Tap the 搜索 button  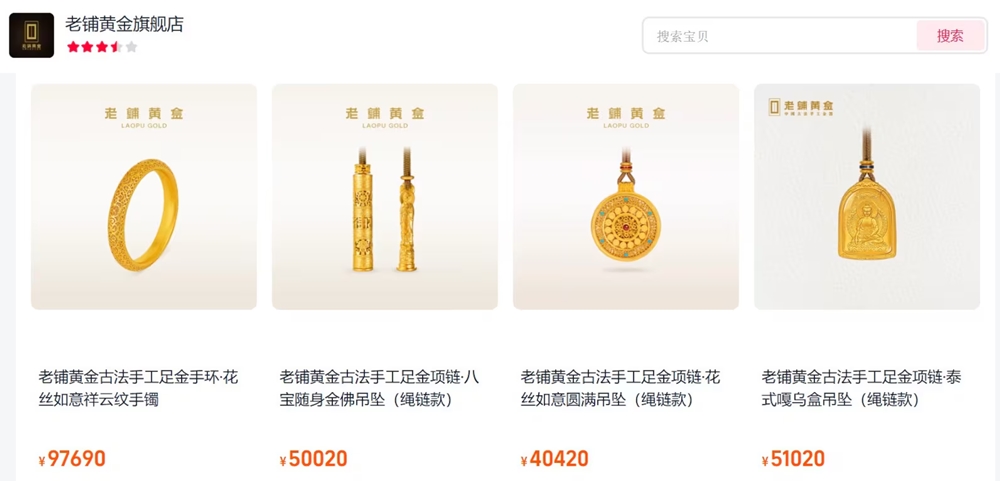pos(950,36)
